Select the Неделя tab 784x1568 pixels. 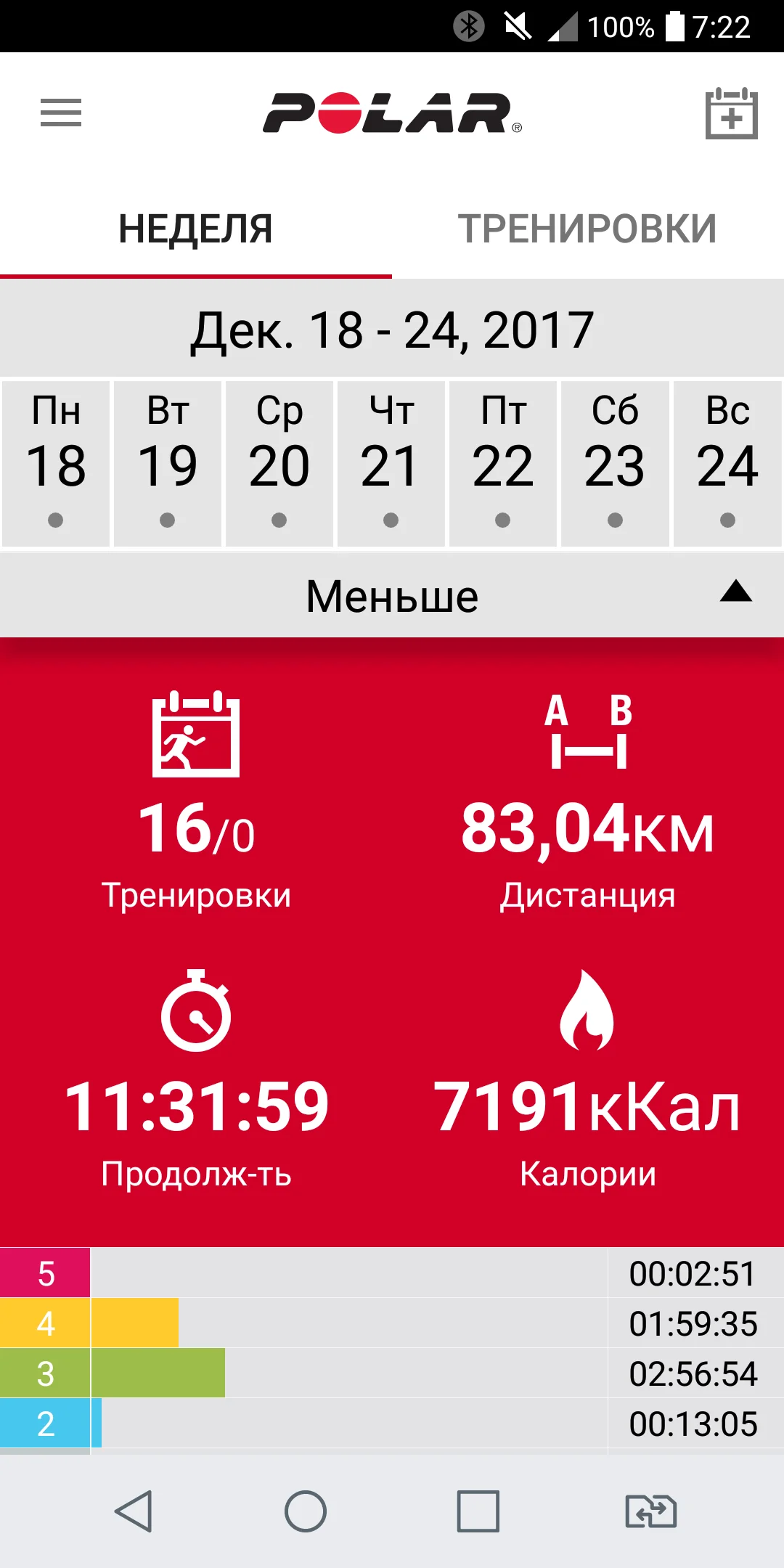coord(196,229)
